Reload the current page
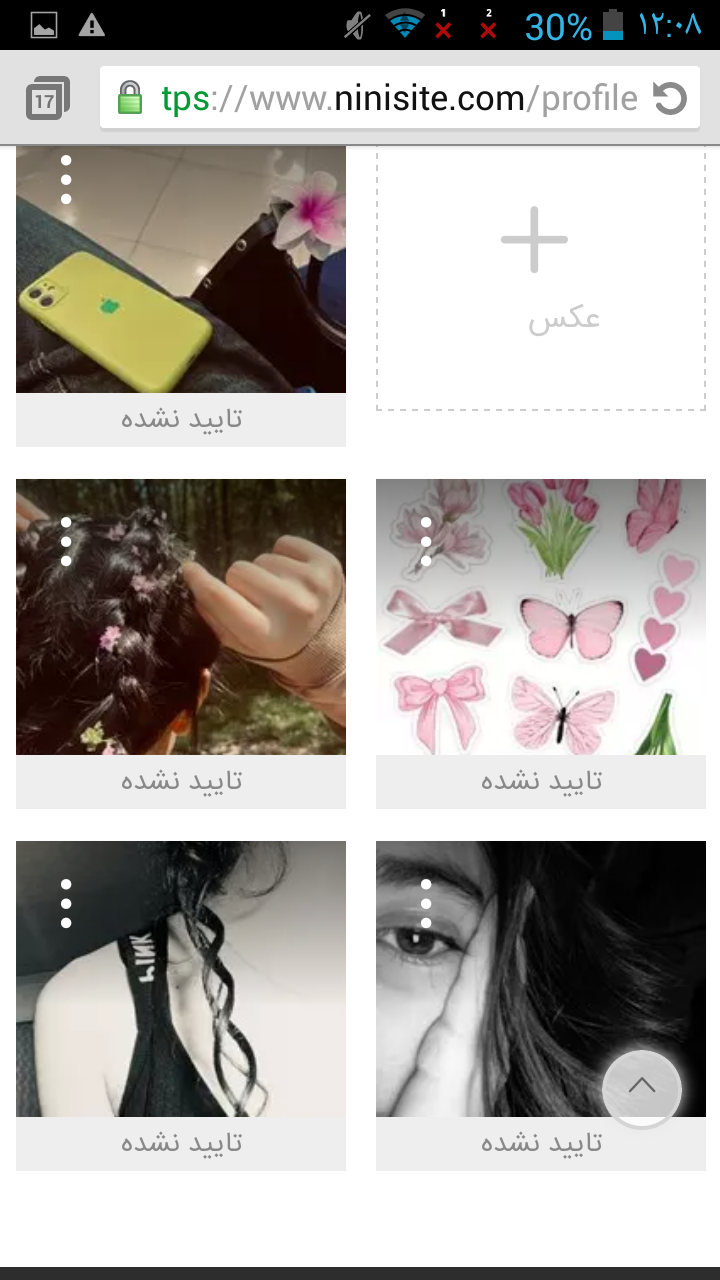 [669, 98]
